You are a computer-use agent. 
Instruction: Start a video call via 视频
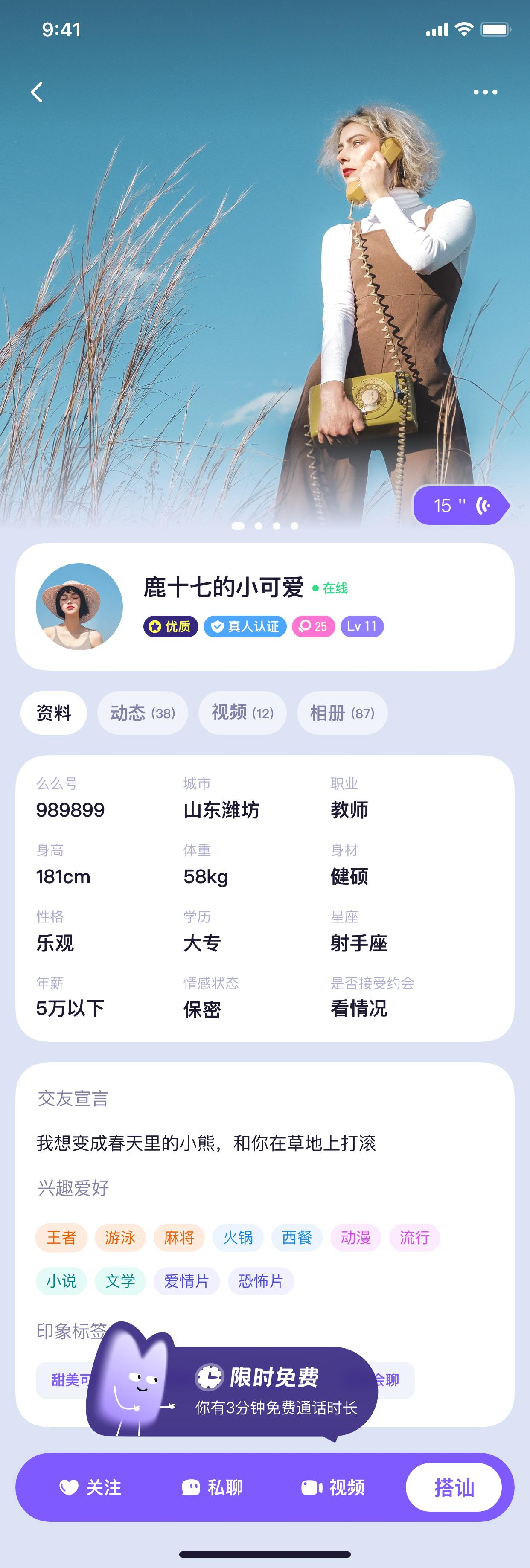point(333,1488)
